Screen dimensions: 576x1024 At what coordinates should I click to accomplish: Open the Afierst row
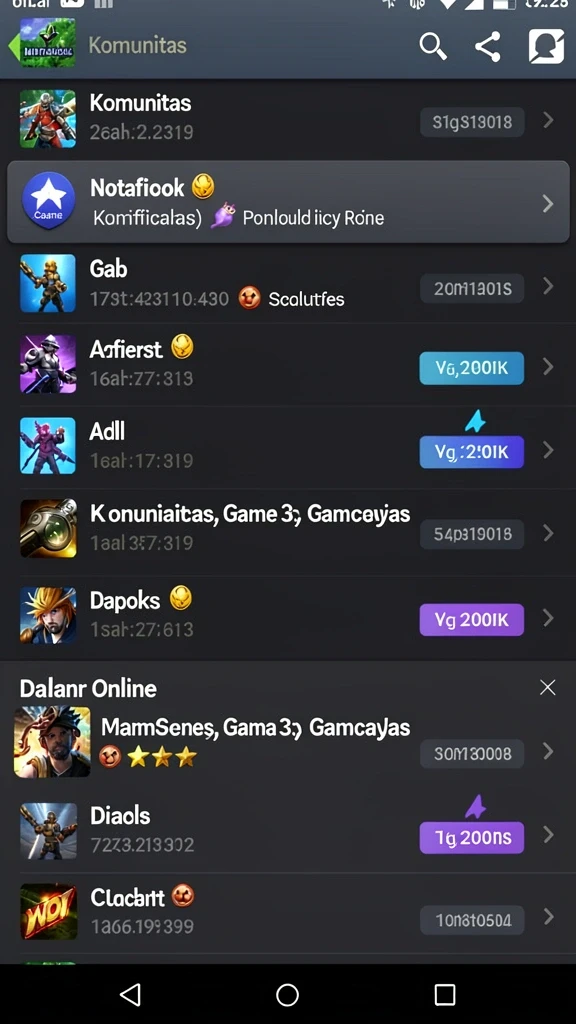tap(288, 366)
